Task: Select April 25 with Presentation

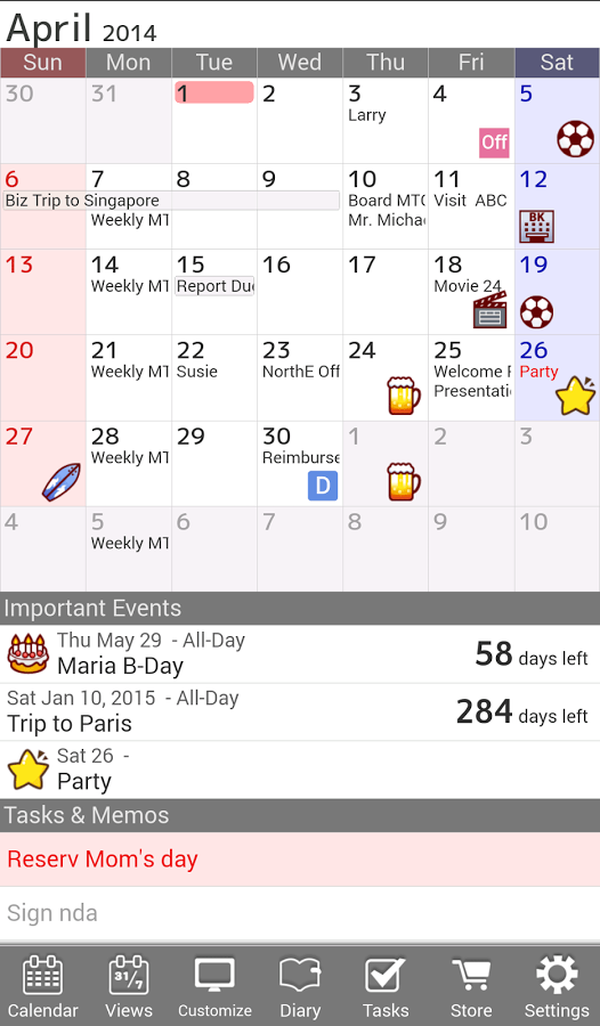Action: tap(471, 378)
